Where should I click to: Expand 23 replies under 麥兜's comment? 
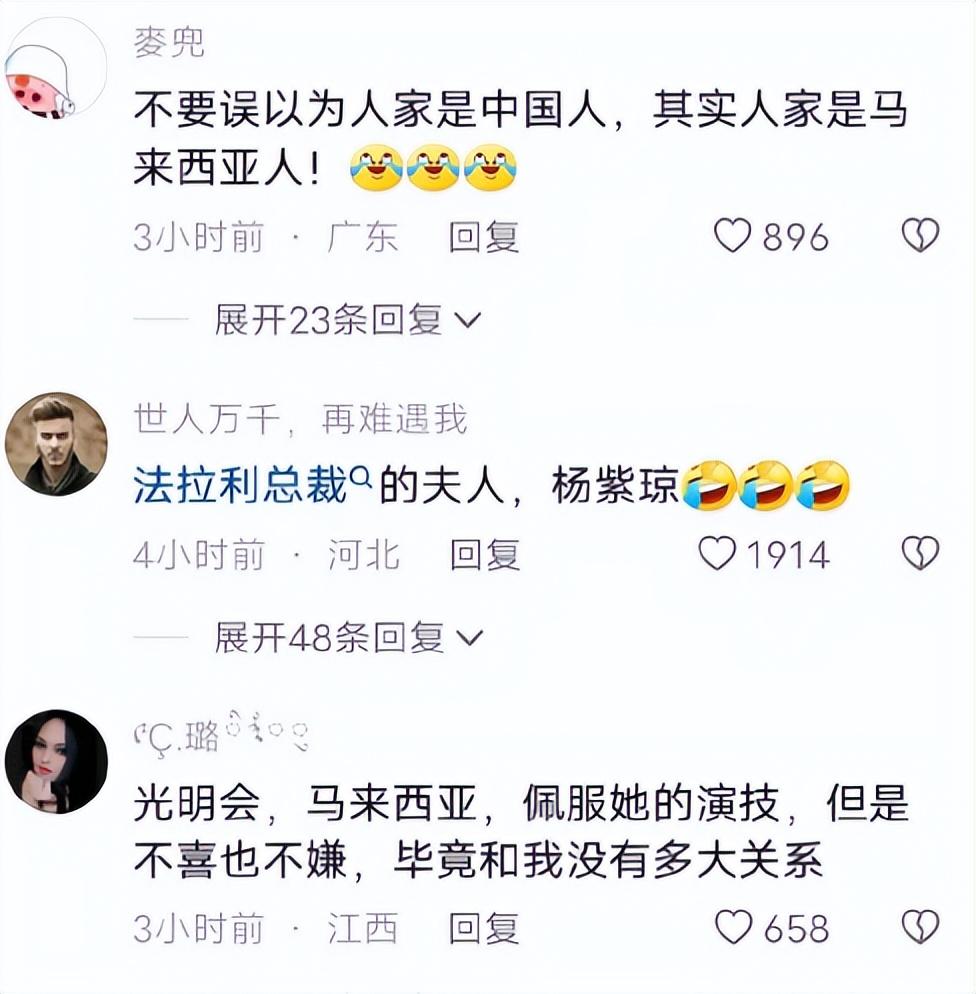click(347, 320)
